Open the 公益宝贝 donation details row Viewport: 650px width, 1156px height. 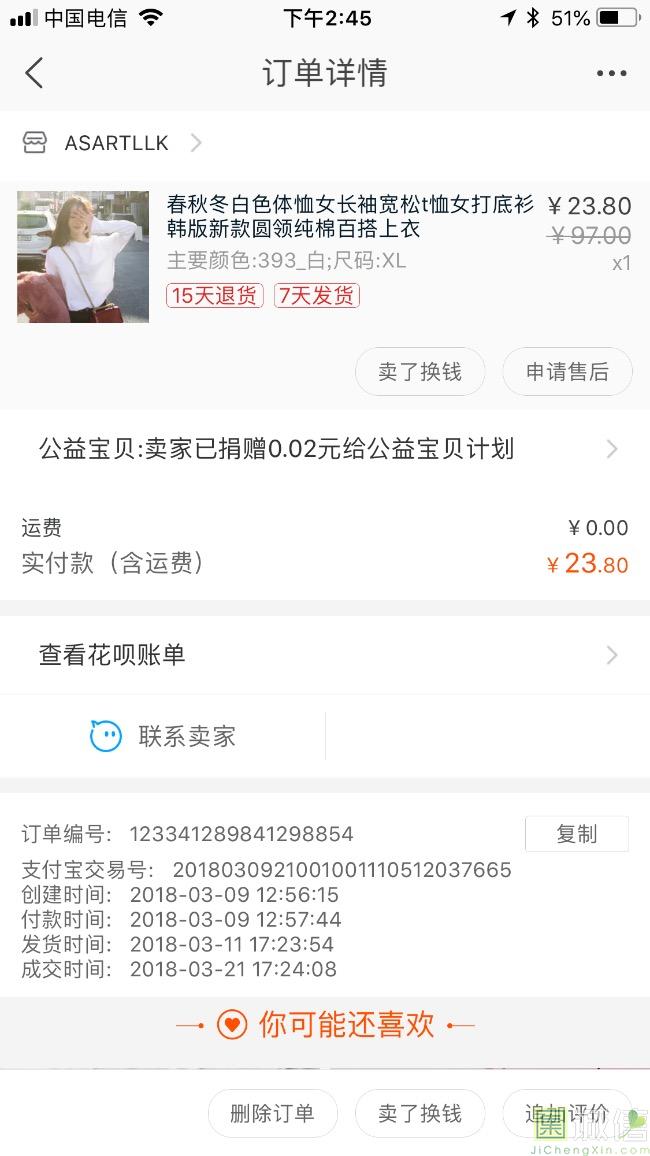pos(325,449)
